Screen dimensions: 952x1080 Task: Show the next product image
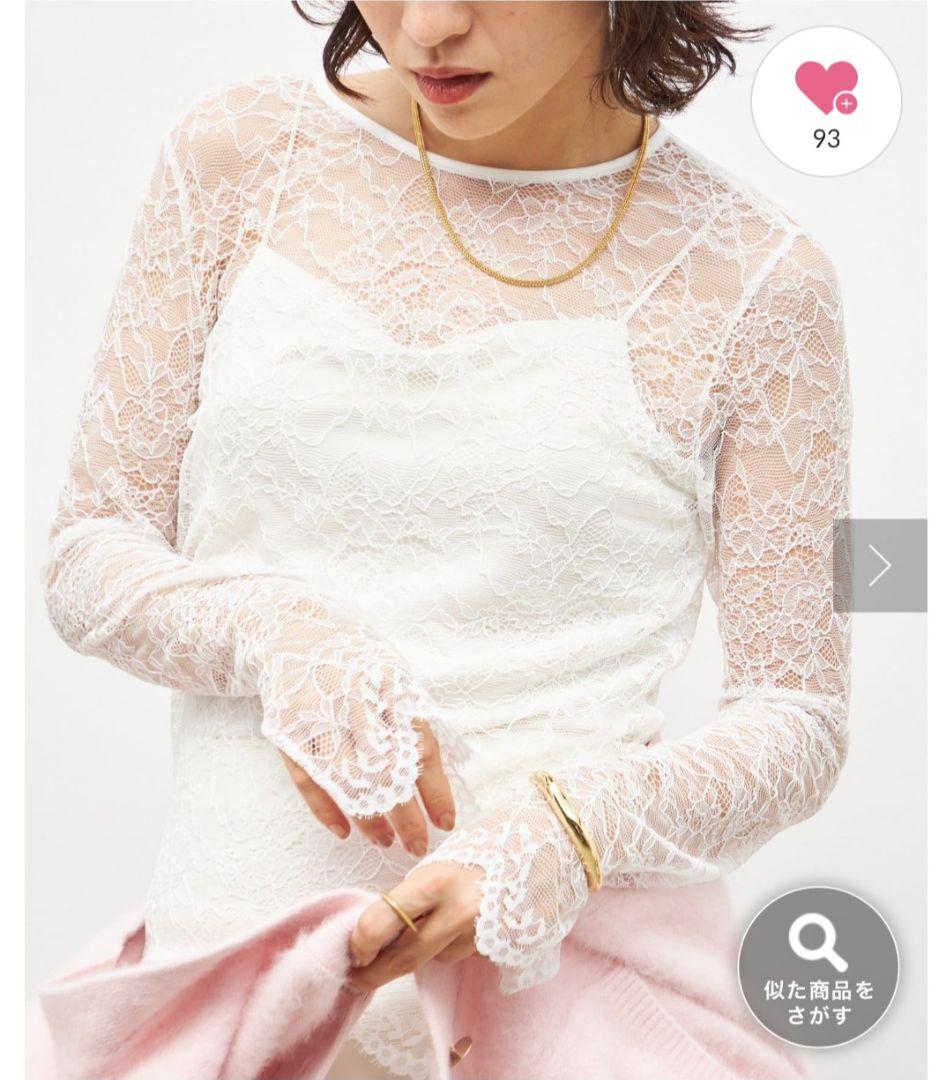(879, 566)
